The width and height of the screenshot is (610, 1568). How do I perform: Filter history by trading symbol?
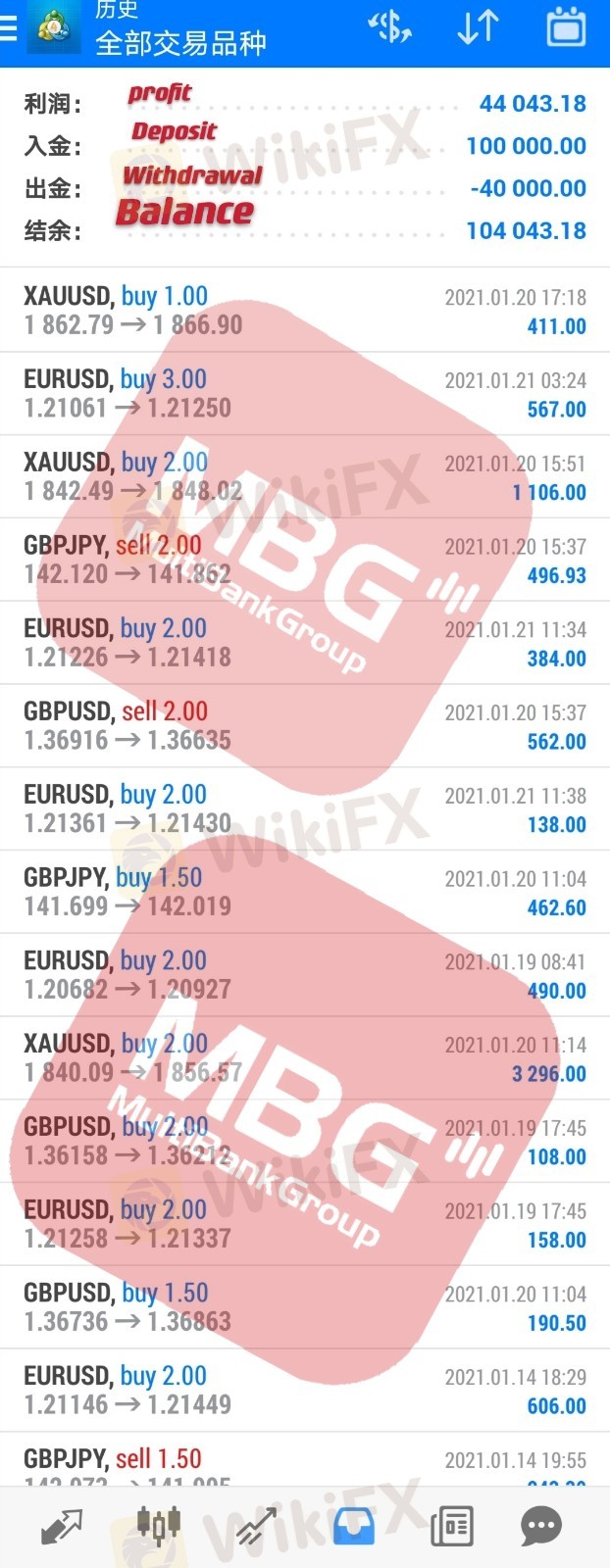coord(389,27)
